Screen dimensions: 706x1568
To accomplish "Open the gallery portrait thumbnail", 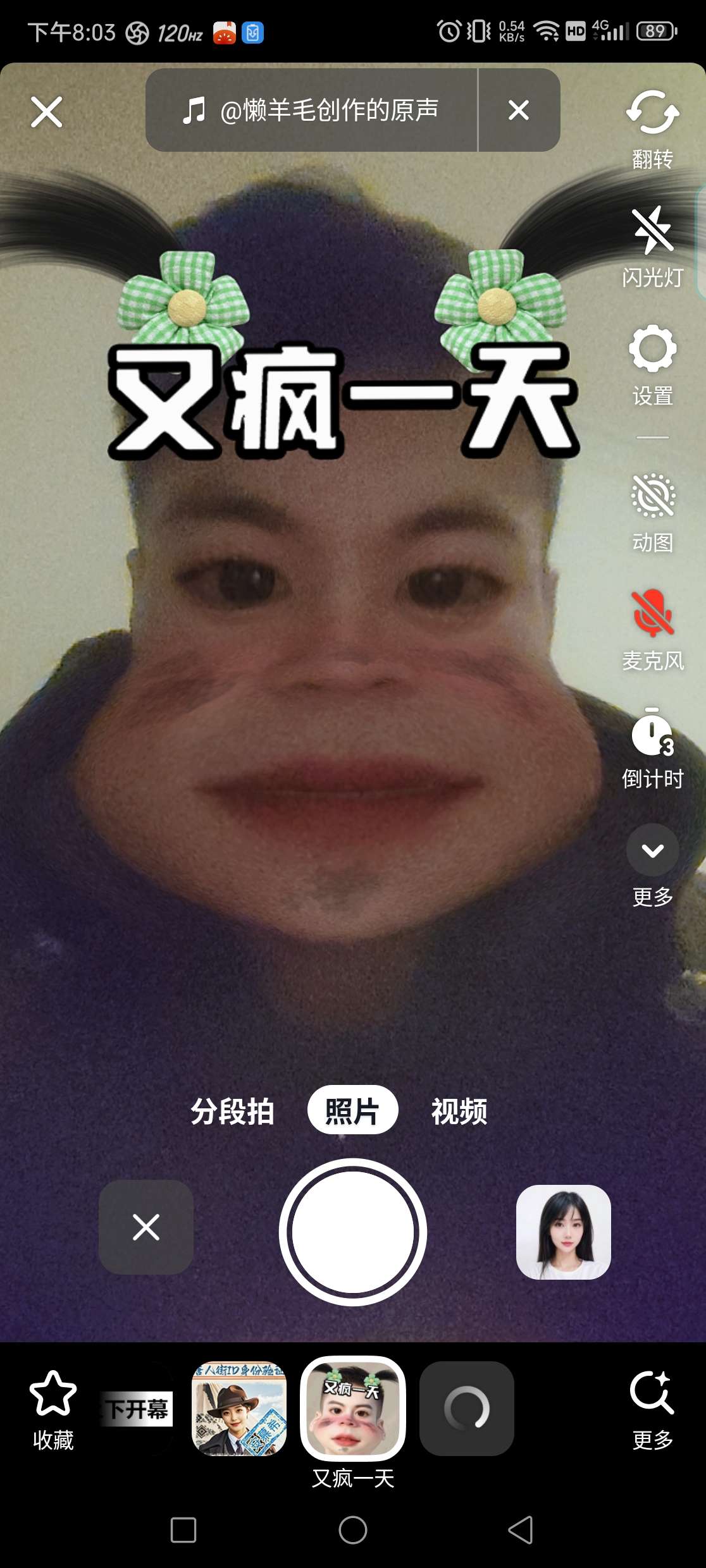I will click(563, 1232).
